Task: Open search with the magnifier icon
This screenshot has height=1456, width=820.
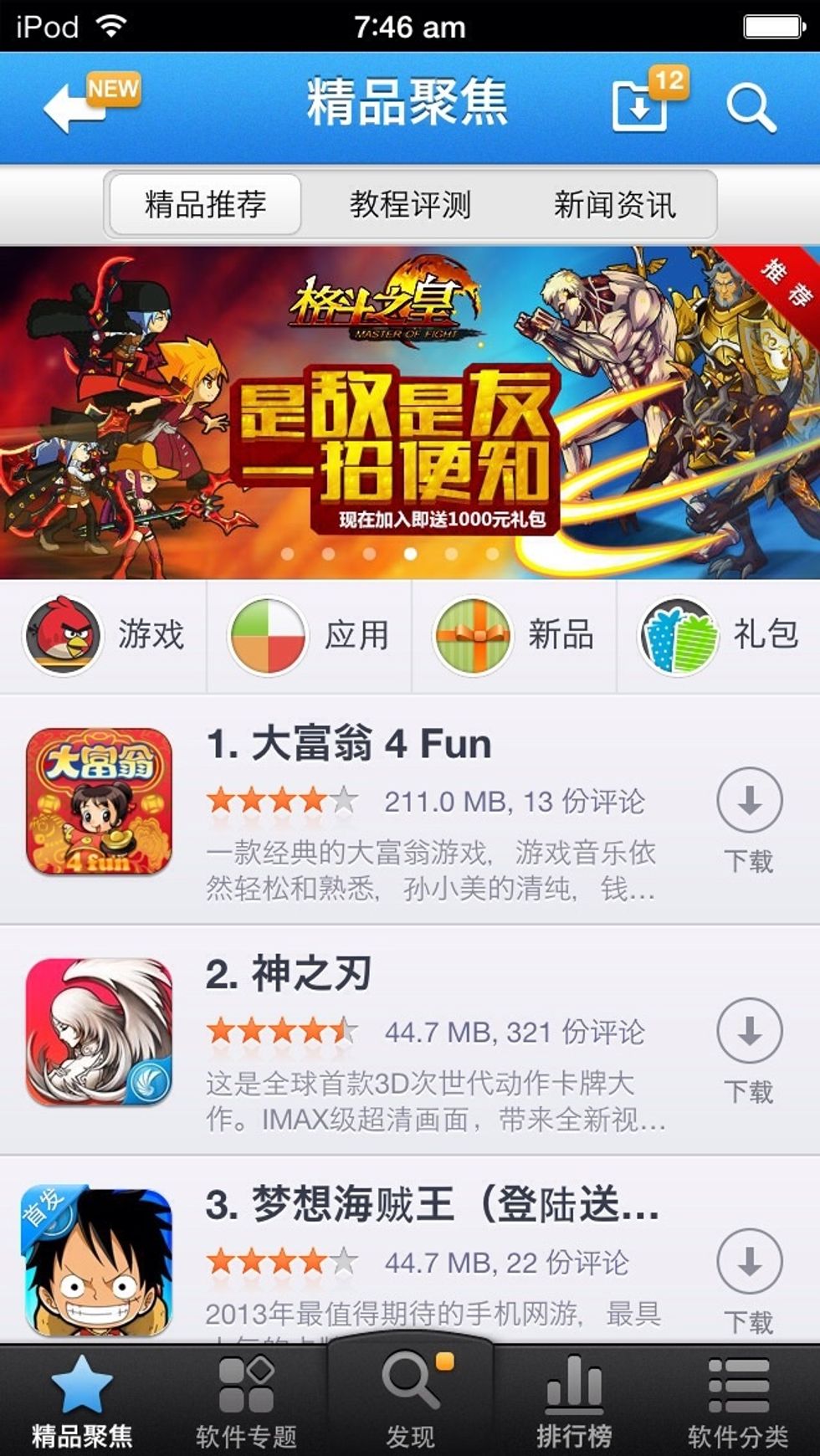Action: [750, 107]
